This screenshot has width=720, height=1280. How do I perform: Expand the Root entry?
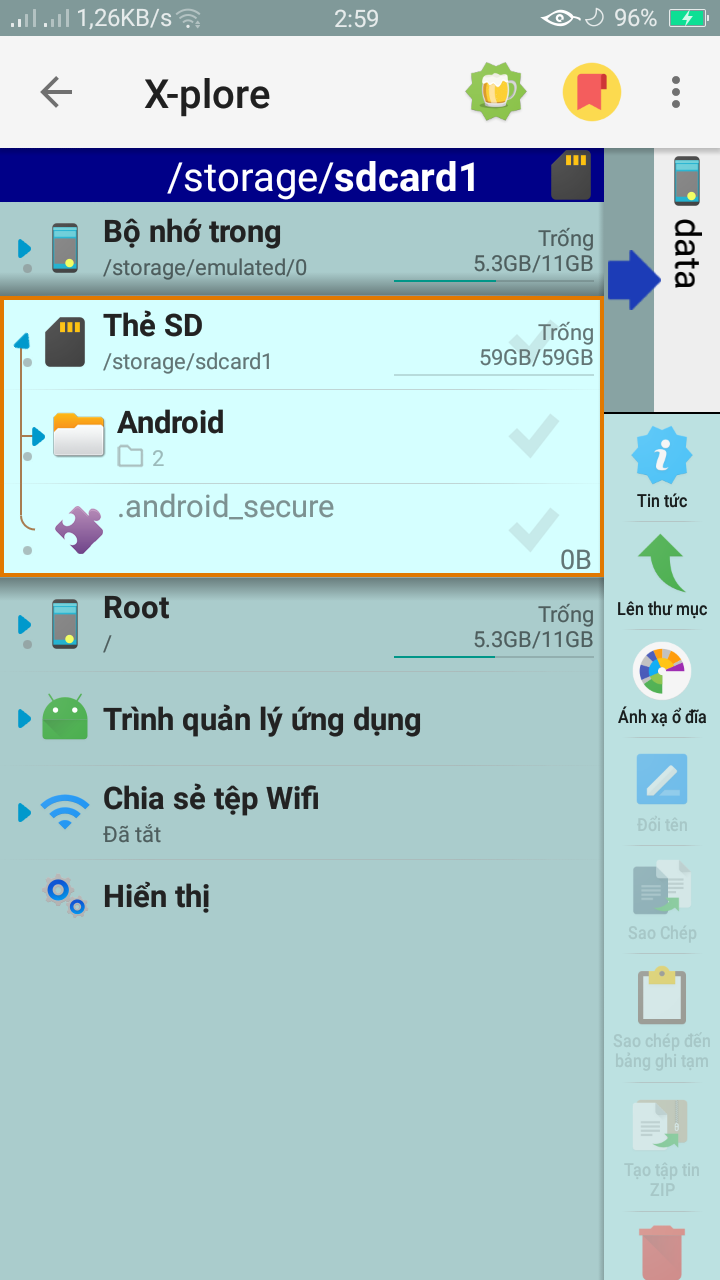(25, 625)
